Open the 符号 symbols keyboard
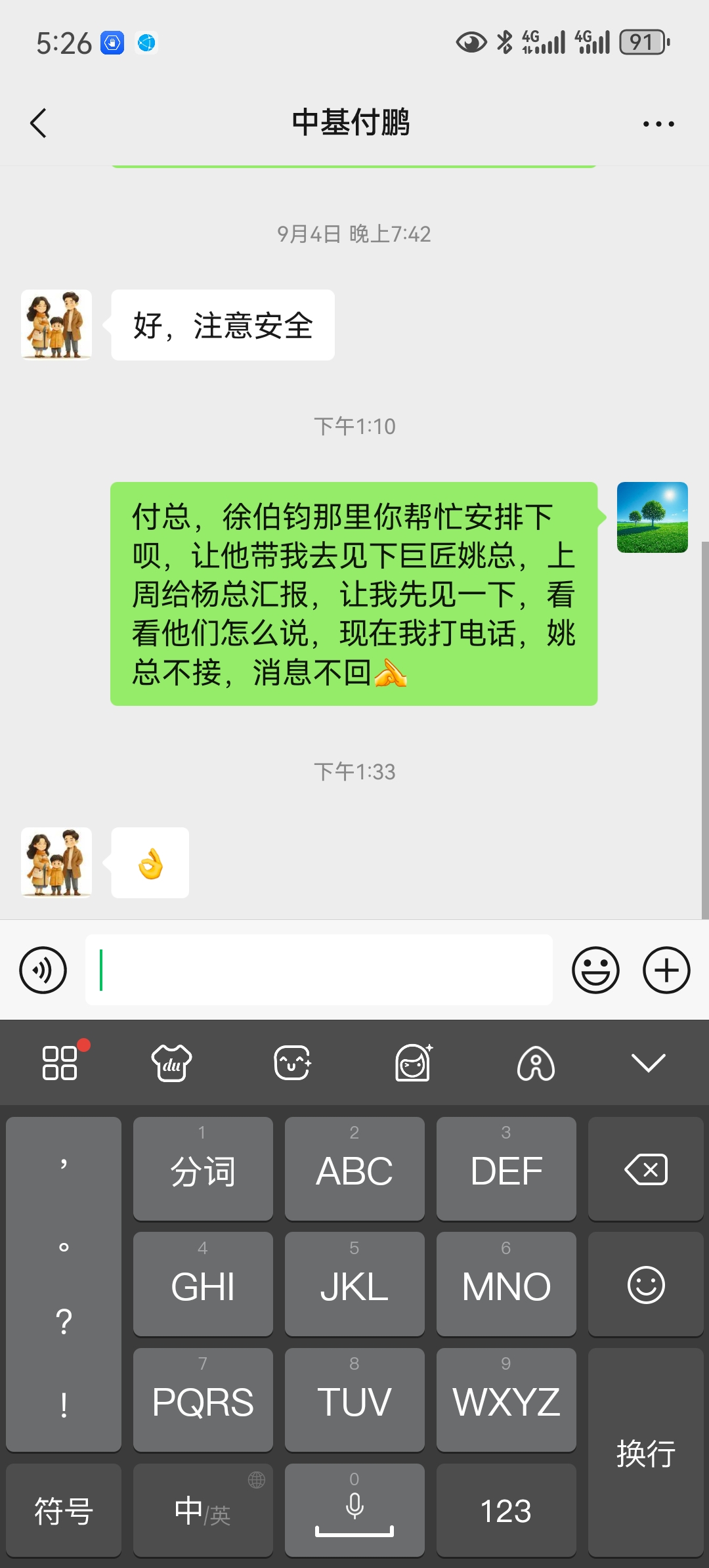 (64, 1511)
